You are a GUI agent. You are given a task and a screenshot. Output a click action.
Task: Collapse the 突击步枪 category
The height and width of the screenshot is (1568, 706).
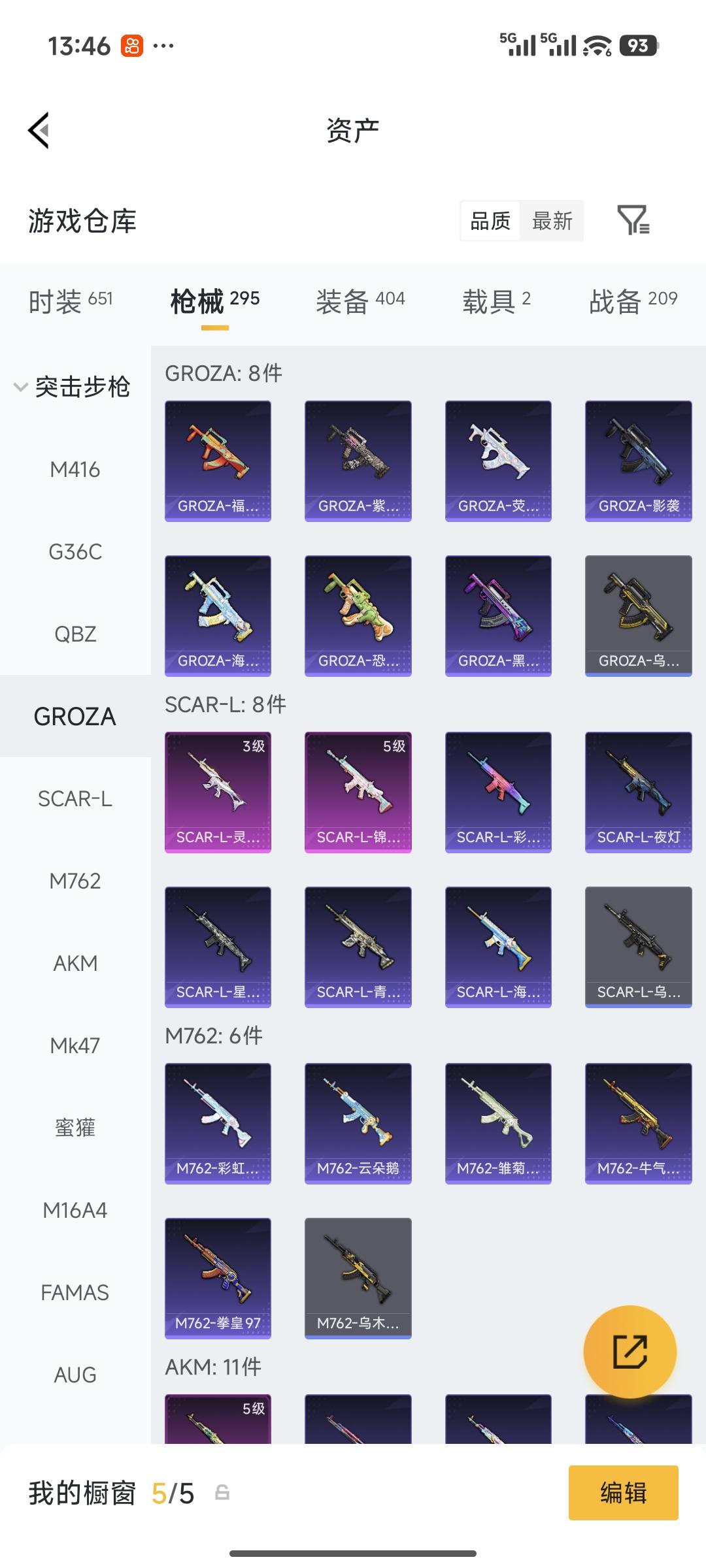(x=72, y=387)
